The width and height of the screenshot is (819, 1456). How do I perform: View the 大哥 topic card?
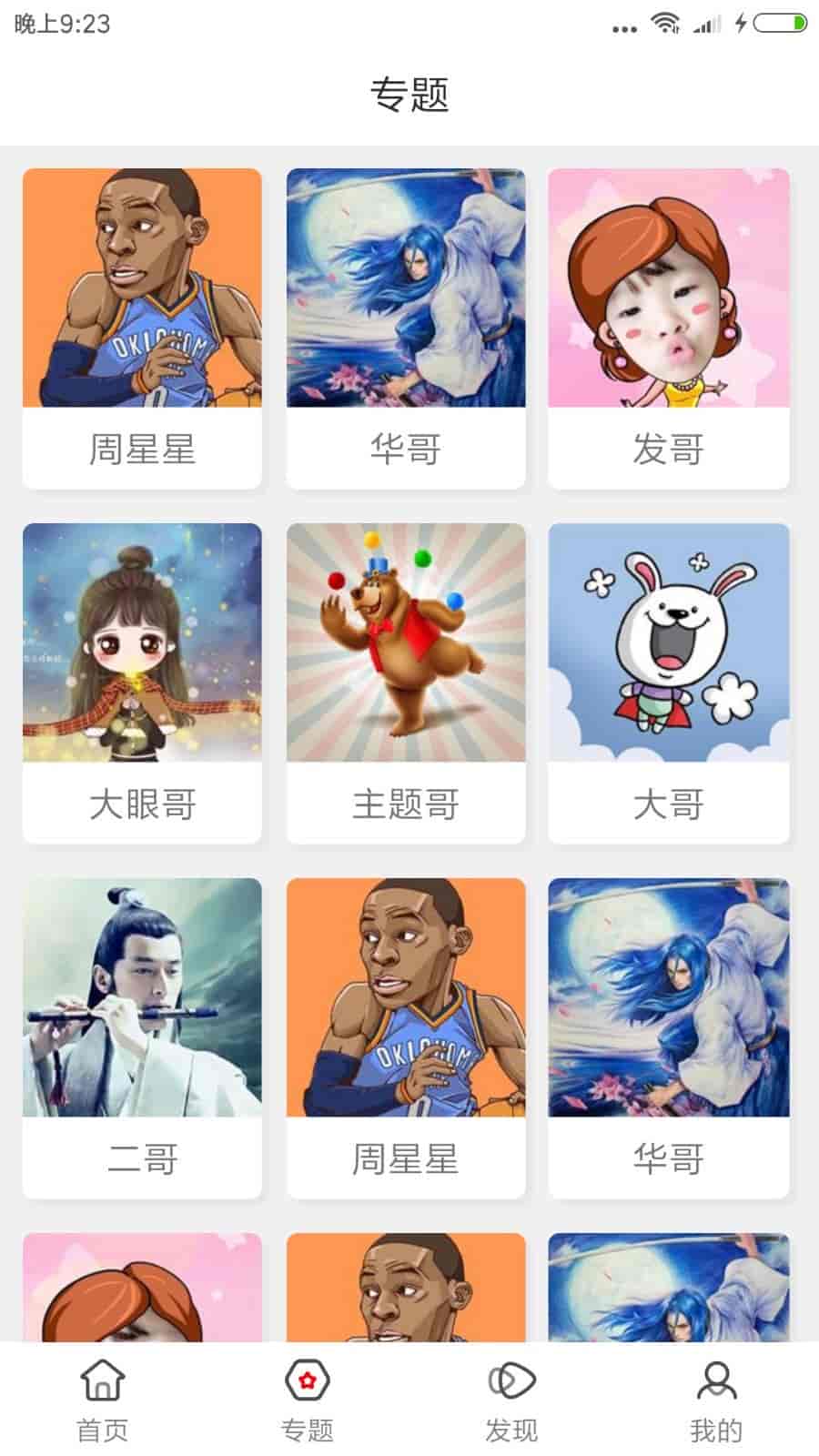pos(668,682)
